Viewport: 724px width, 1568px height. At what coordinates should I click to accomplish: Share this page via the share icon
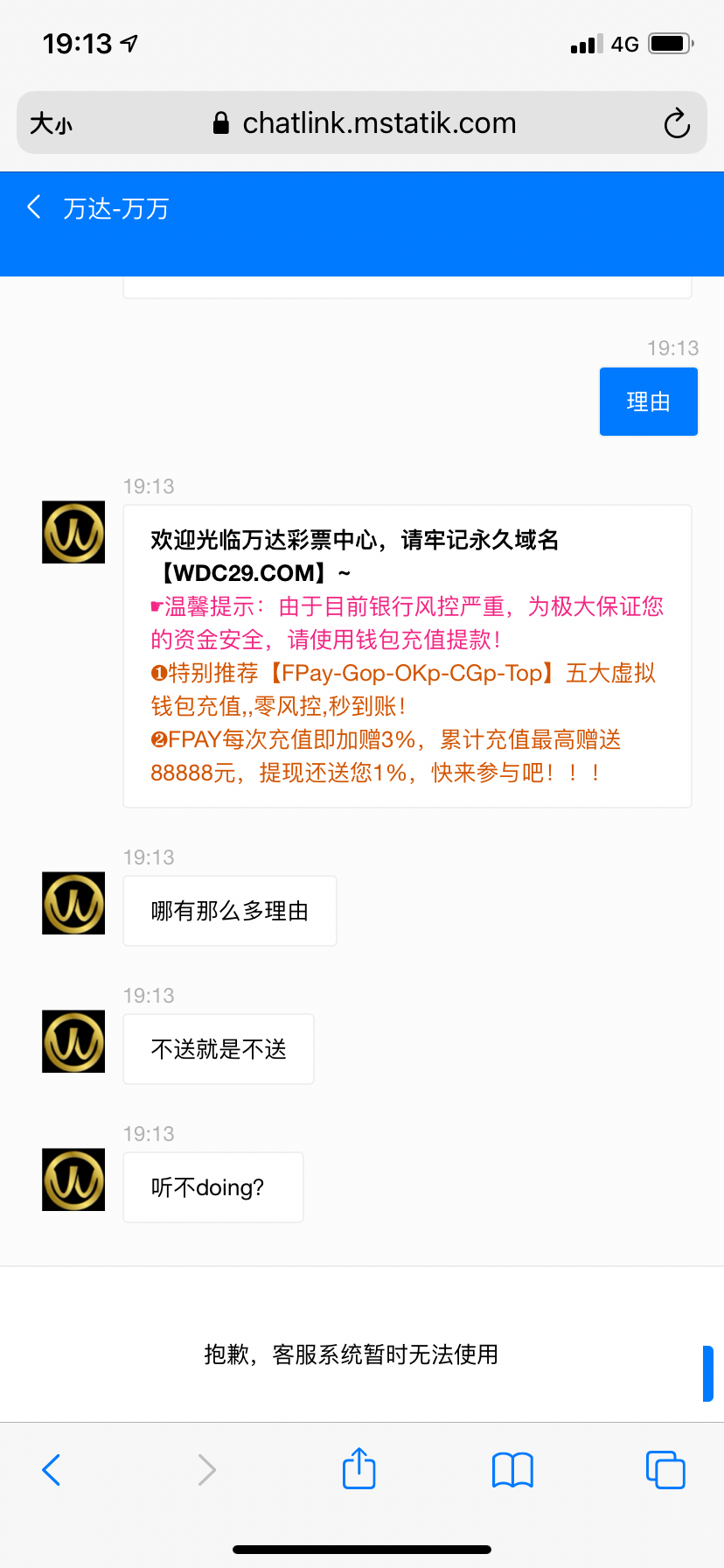pyautogui.click(x=359, y=1469)
